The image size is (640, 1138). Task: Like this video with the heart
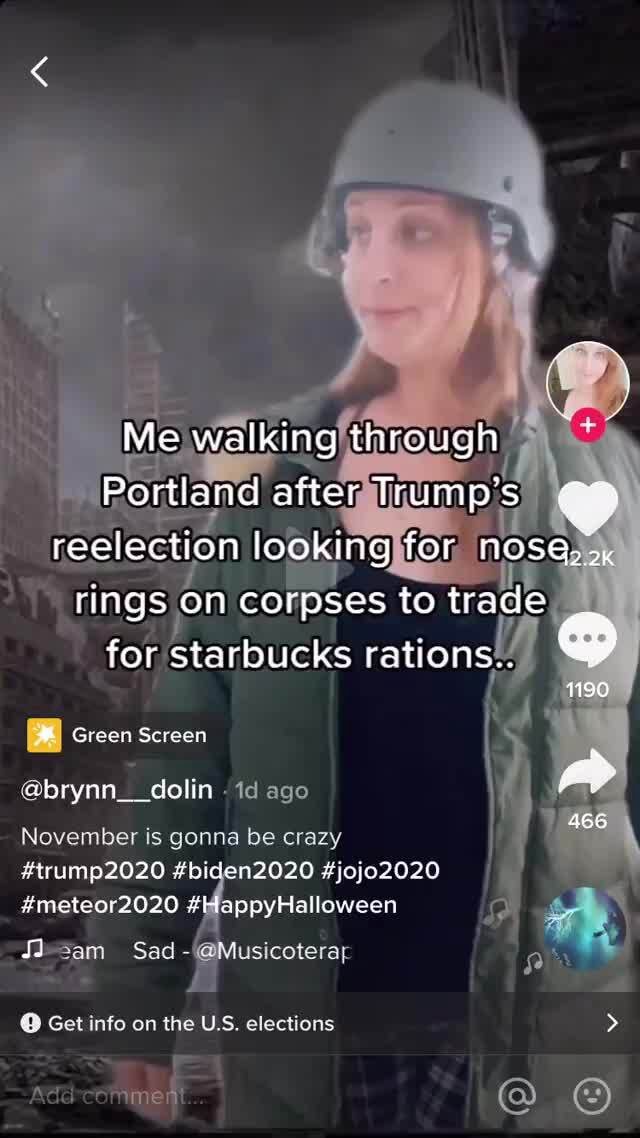tap(587, 508)
